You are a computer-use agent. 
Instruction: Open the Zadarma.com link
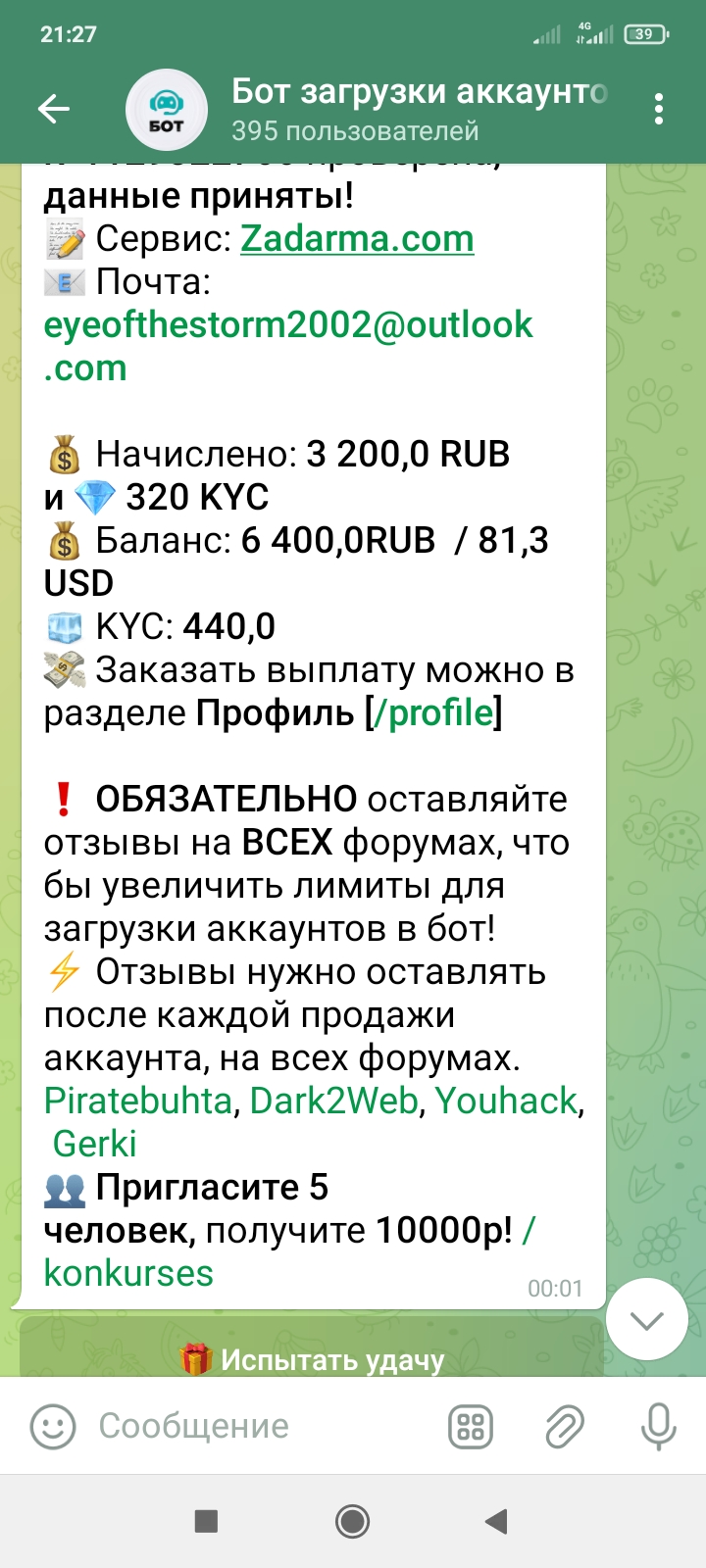(357, 239)
